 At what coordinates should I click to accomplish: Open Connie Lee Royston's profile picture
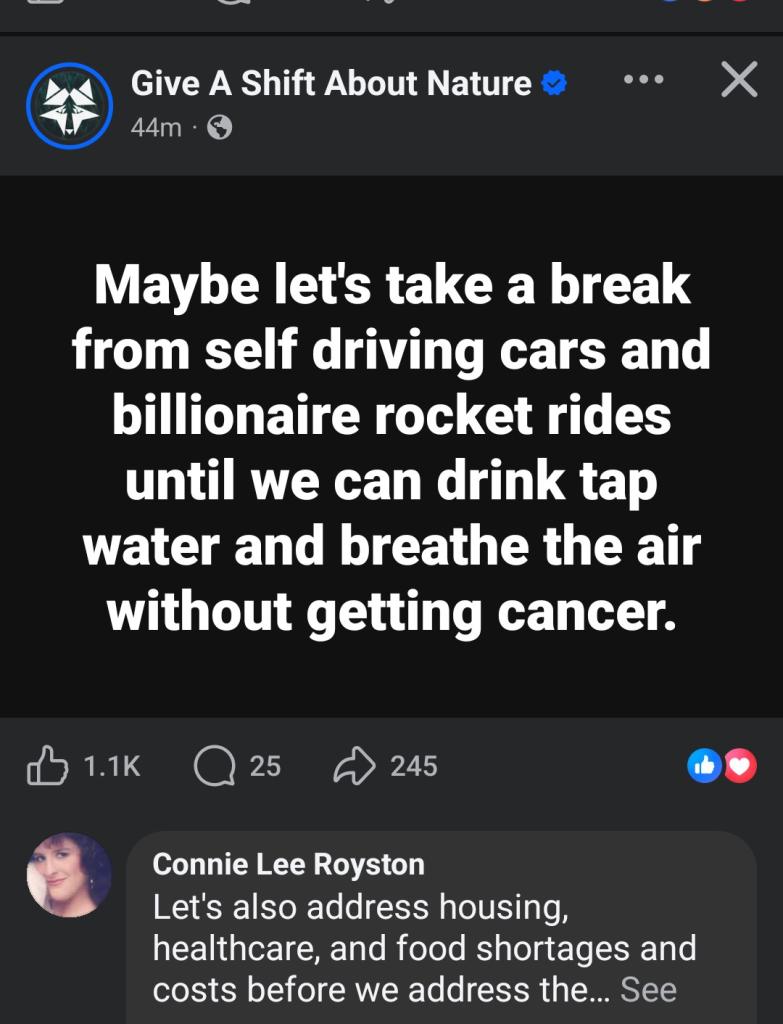click(x=69, y=875)
